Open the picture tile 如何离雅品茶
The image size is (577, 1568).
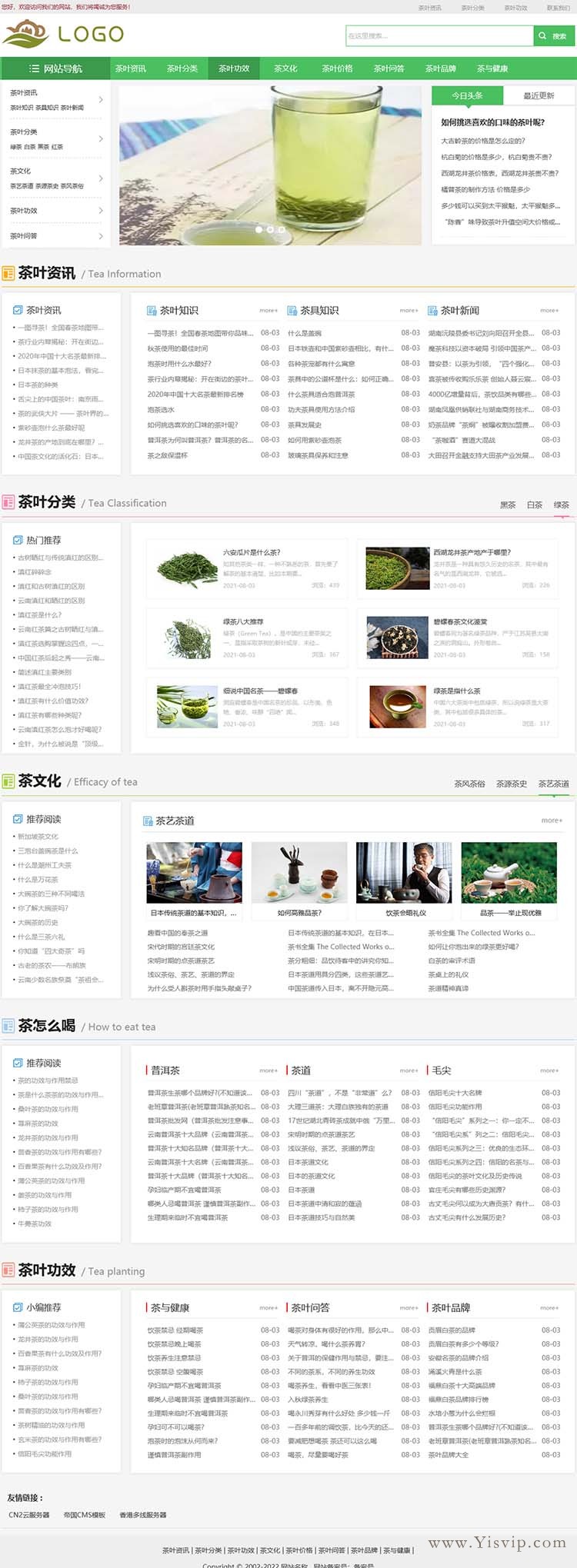coord(299,913)
